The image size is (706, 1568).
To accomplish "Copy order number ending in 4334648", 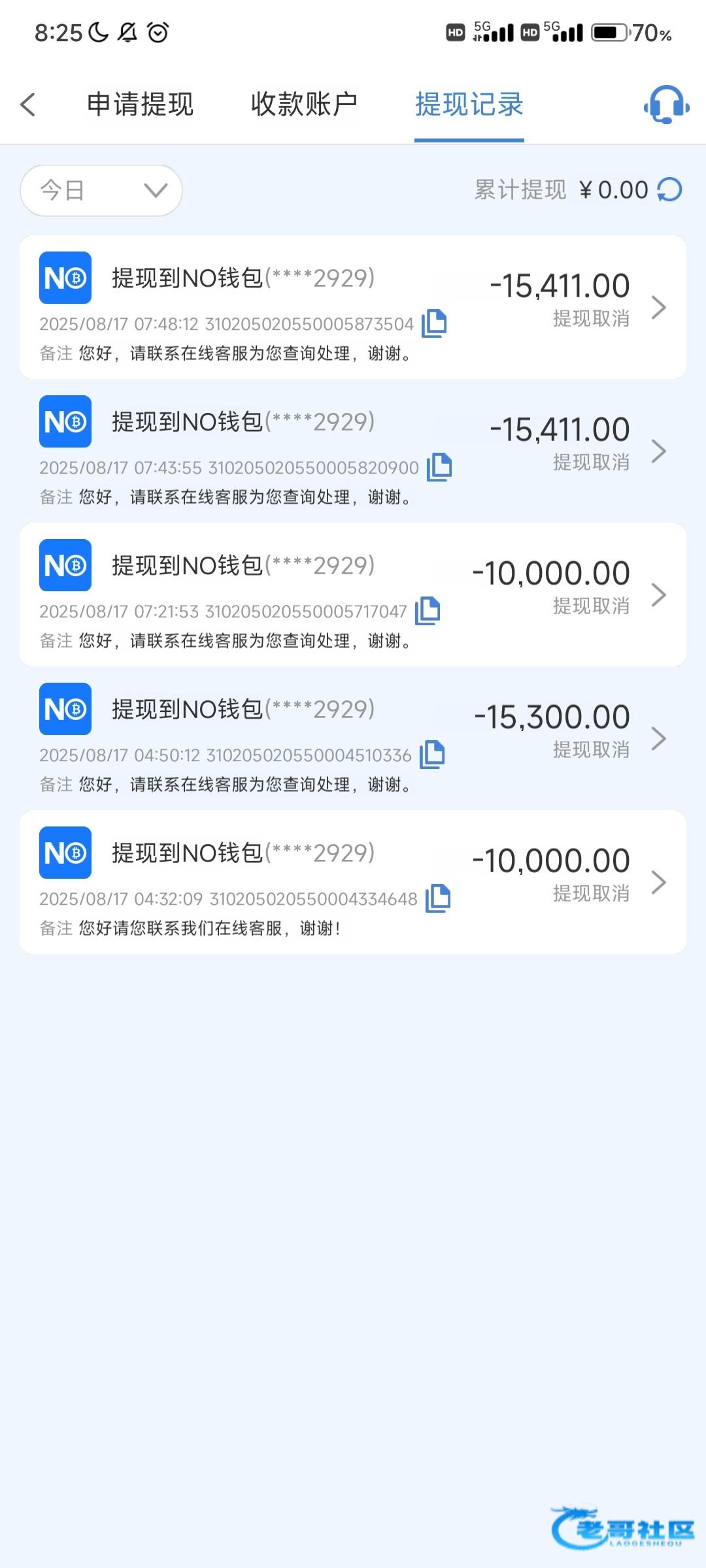I will 438,898.
